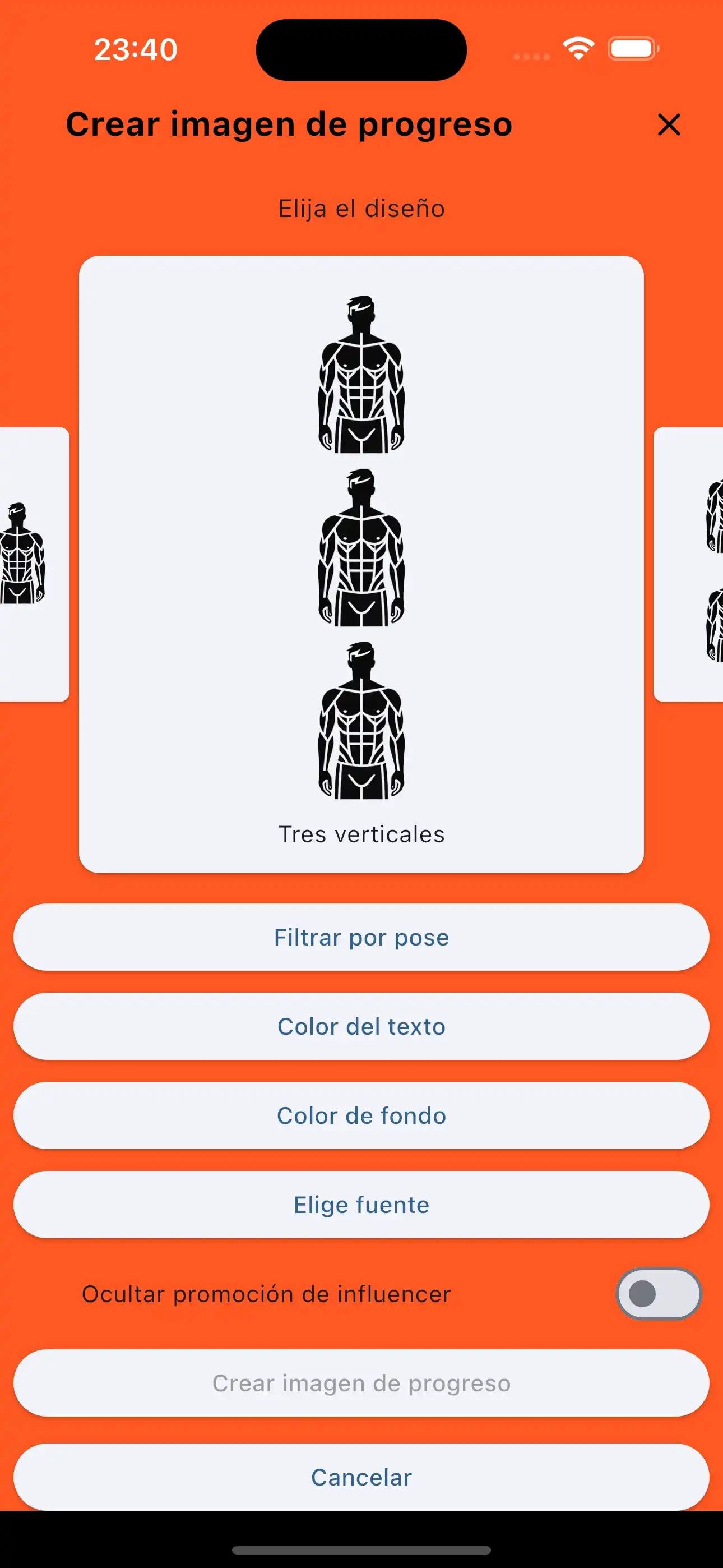
Task: Open Filtrar por pose options
Action: [x=361, y=937]
